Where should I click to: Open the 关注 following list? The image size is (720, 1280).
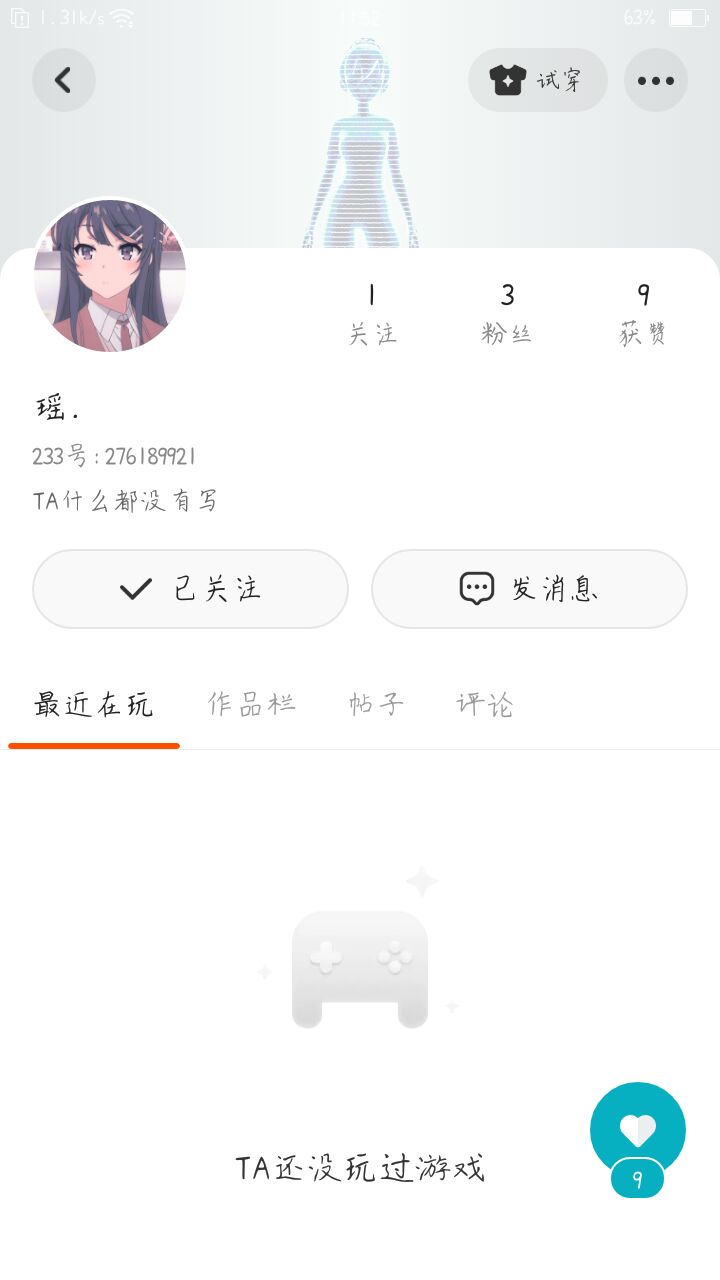pos(372,312)
